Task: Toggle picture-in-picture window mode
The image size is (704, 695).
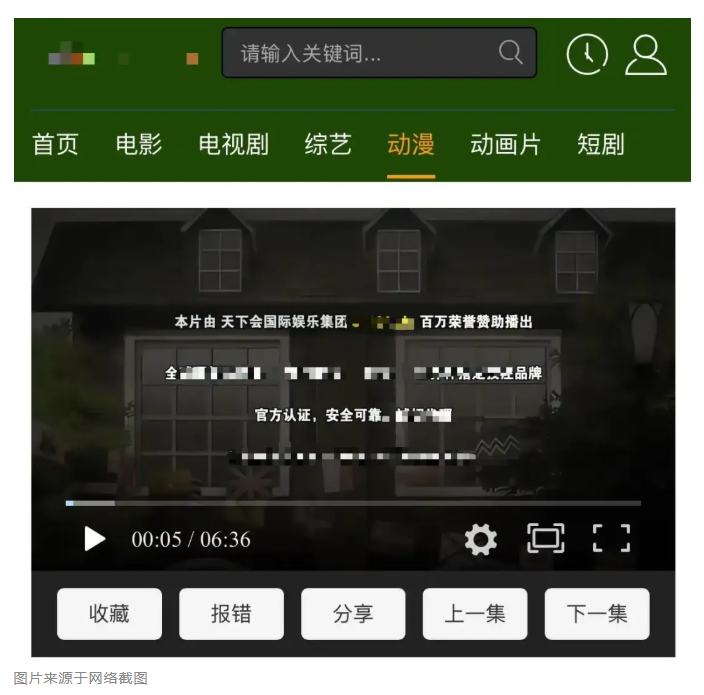Action: (545, 539)
